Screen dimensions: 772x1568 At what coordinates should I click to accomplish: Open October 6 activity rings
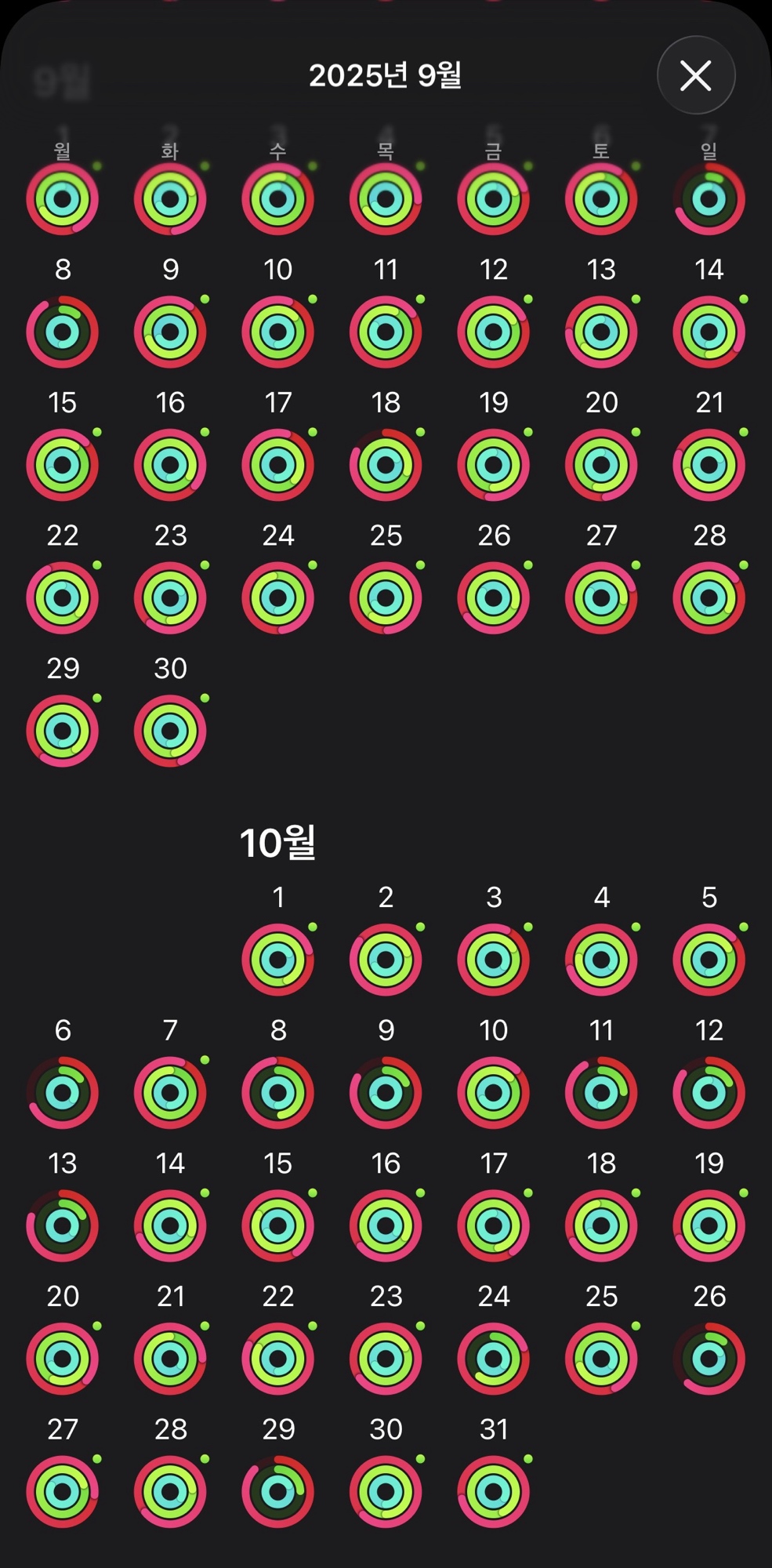(x=63, y=1093)
